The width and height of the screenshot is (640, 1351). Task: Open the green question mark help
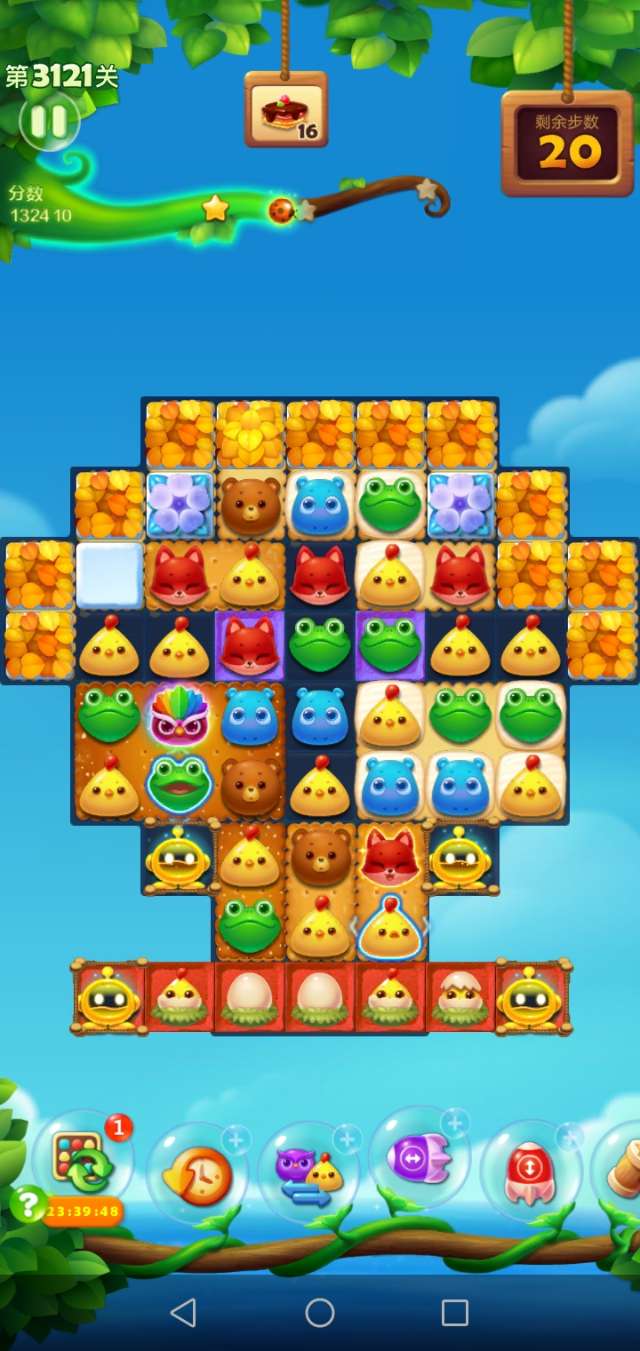click(x=26, y=1202)
